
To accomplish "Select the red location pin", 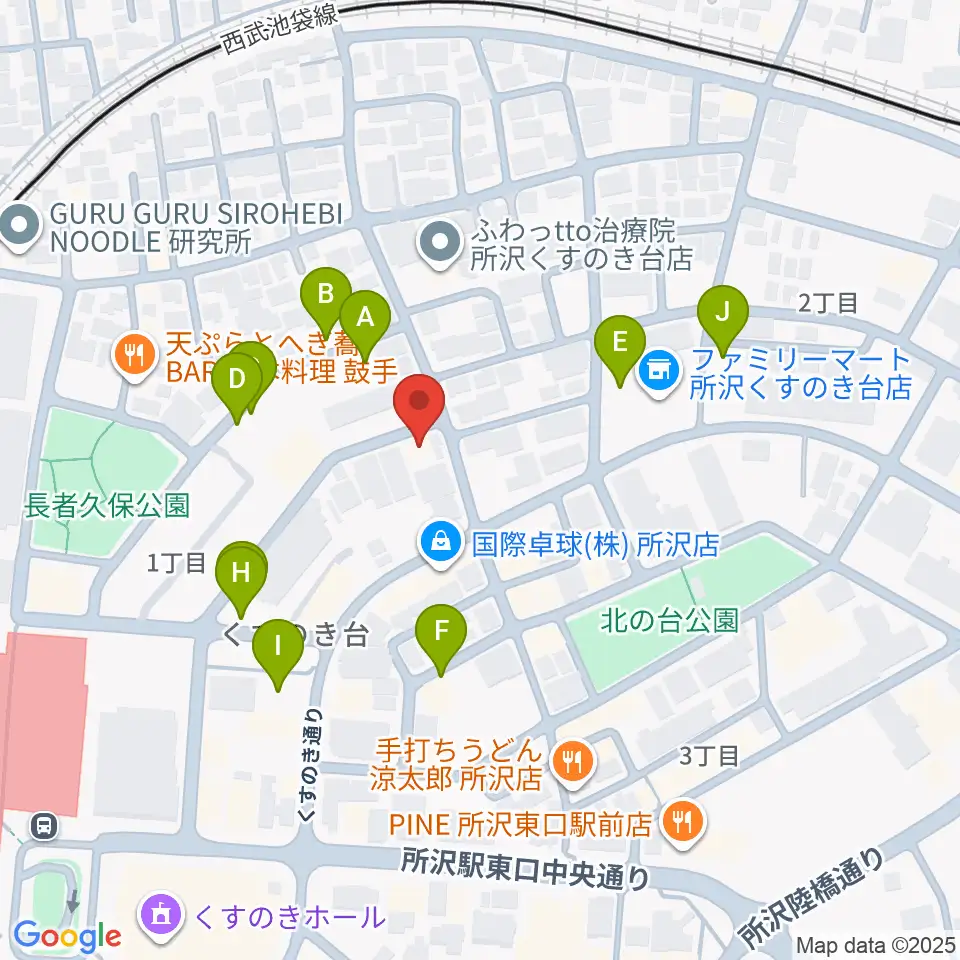I will pyautogui.click(x=419, y=402).
